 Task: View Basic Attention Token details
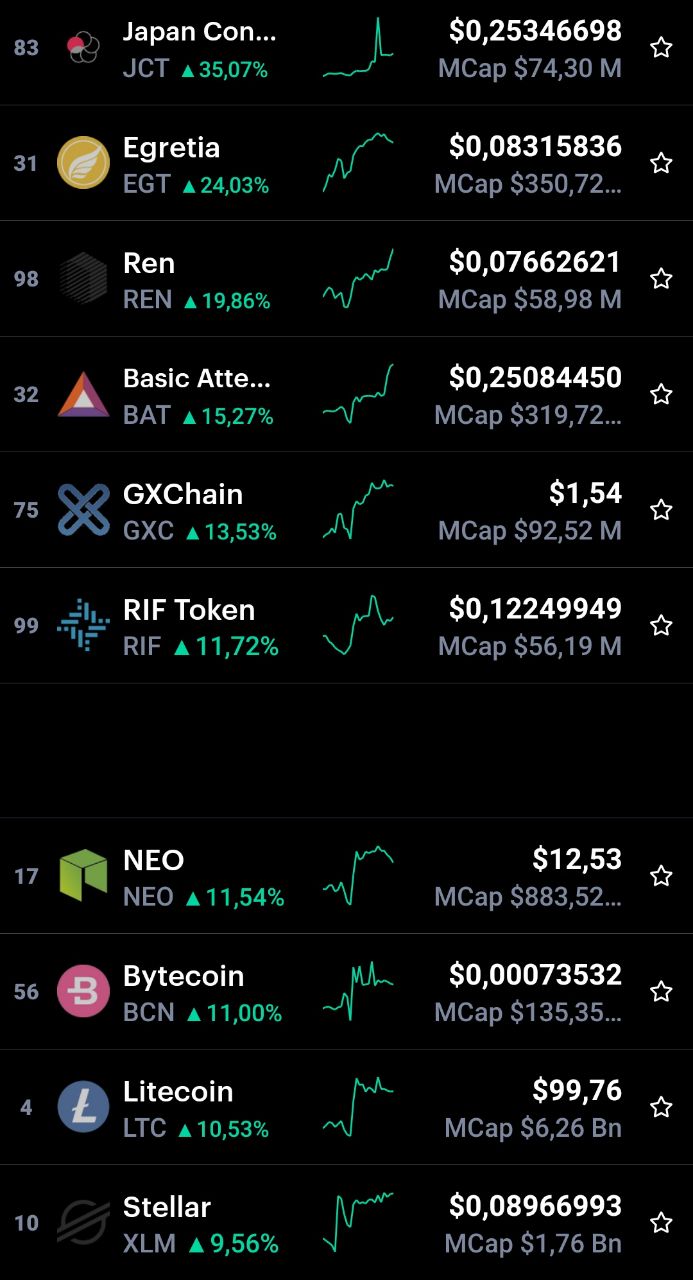pos(346,394)
